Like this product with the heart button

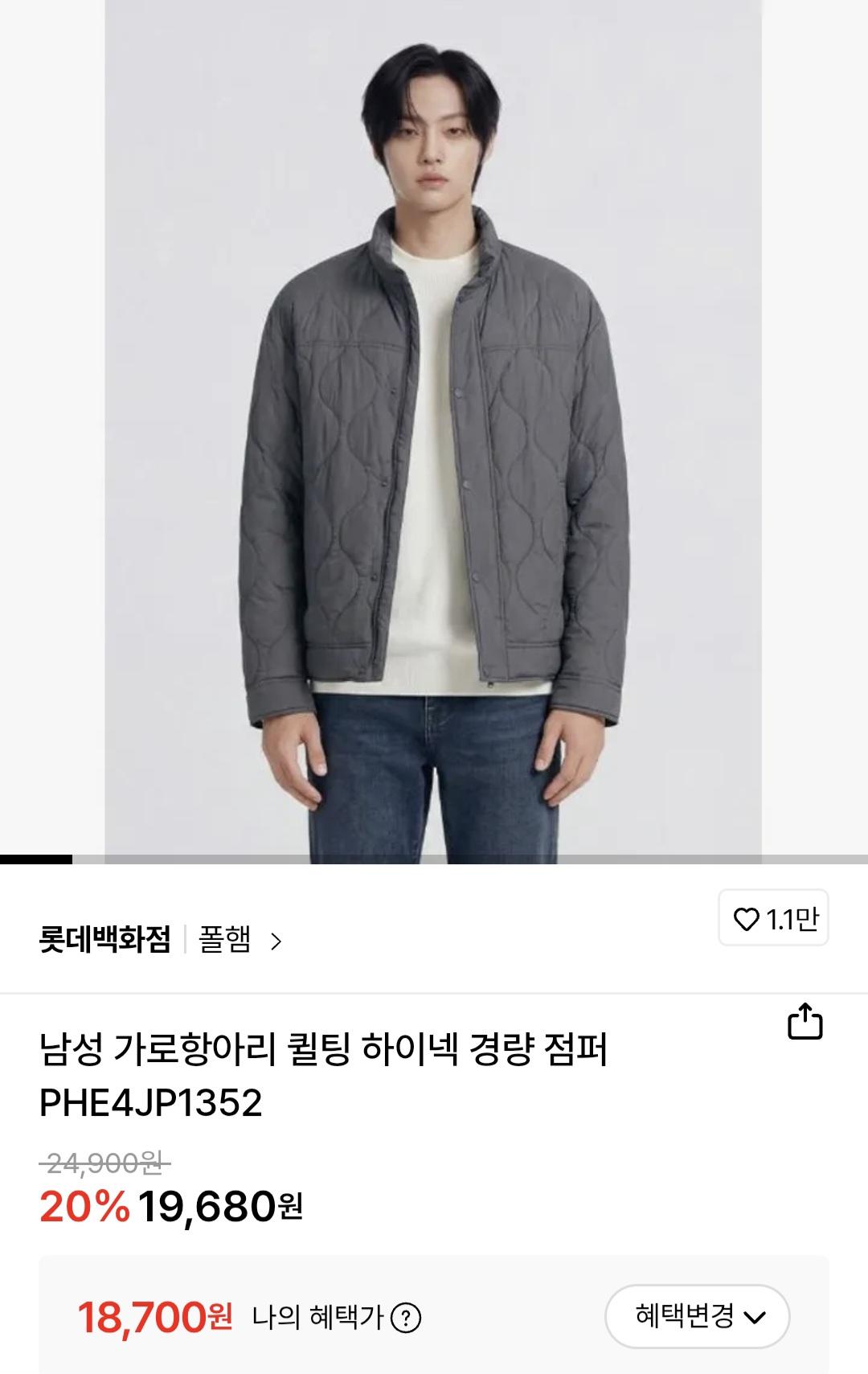pyautogui.click(x=772, y=918)
